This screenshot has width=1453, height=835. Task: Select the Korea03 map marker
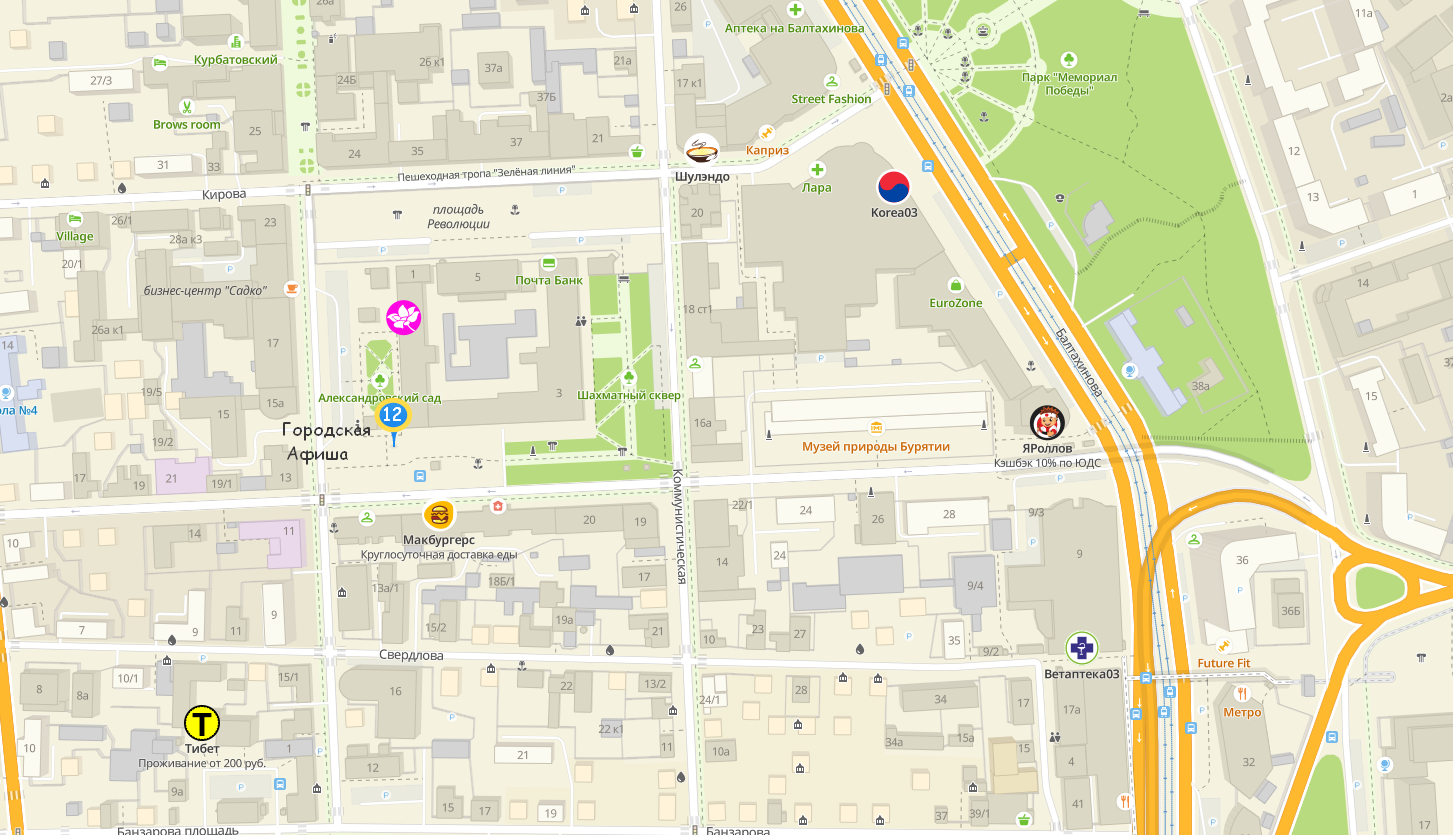[x=894, y=187]
